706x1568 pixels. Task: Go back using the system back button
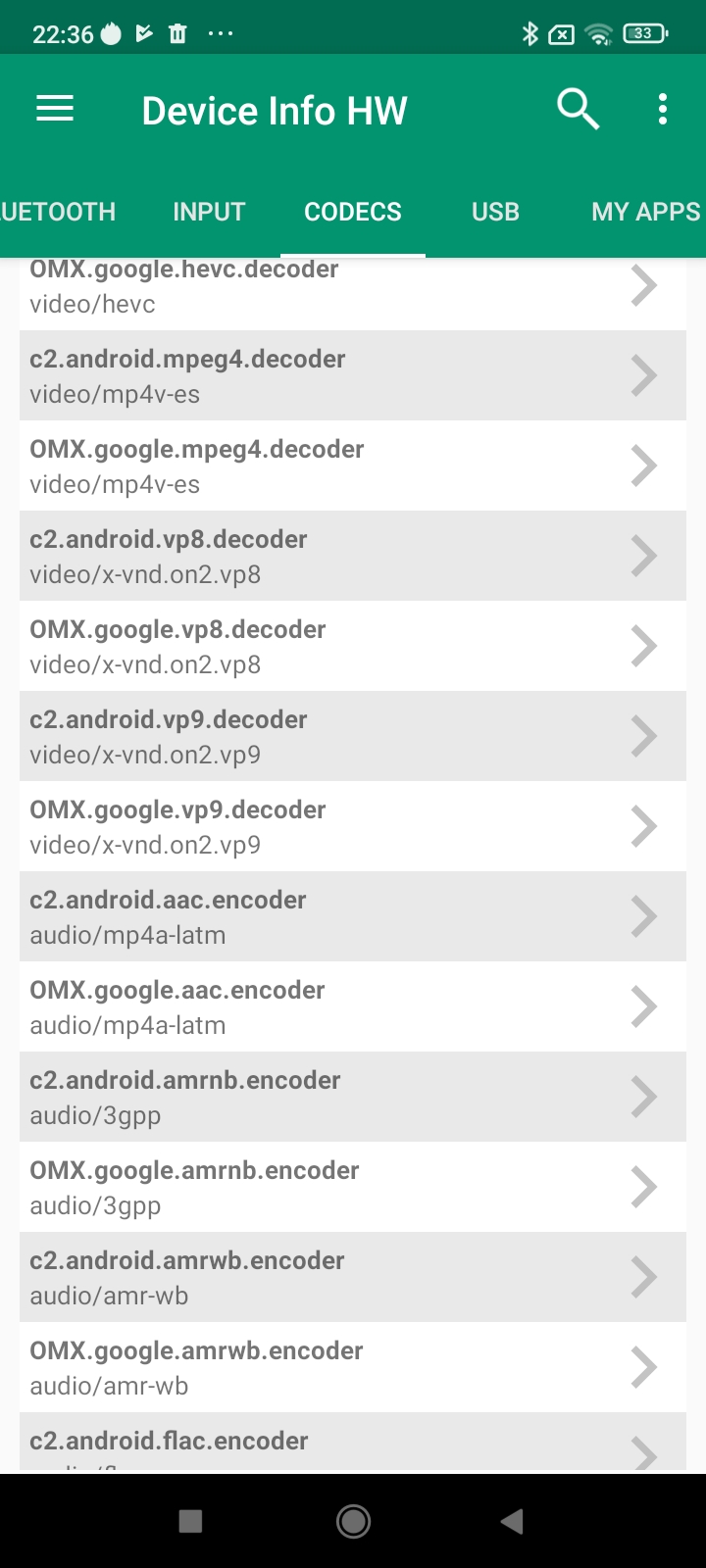(x=512, y=1521)
